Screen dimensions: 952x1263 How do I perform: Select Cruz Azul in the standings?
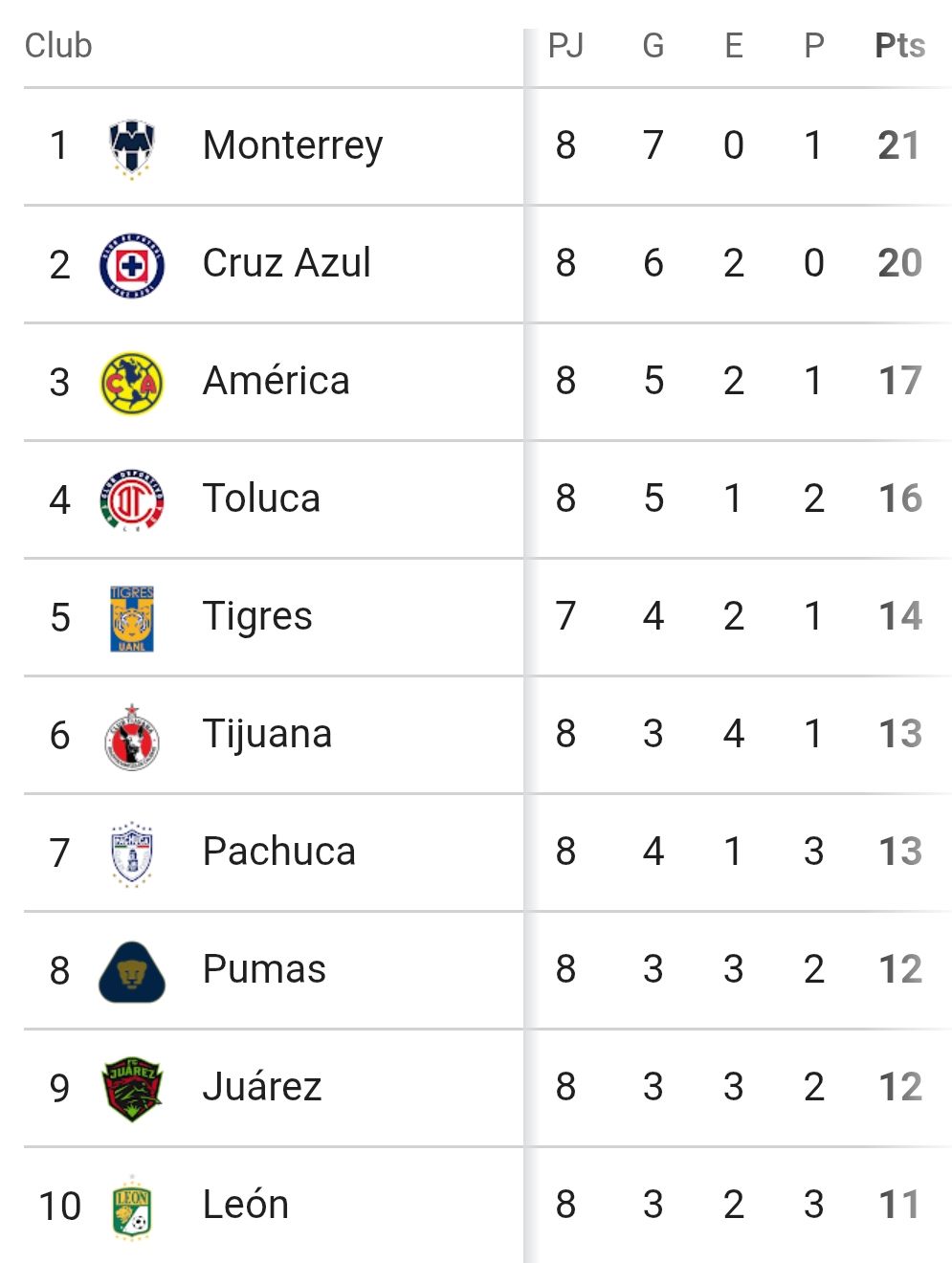(286, 263)
